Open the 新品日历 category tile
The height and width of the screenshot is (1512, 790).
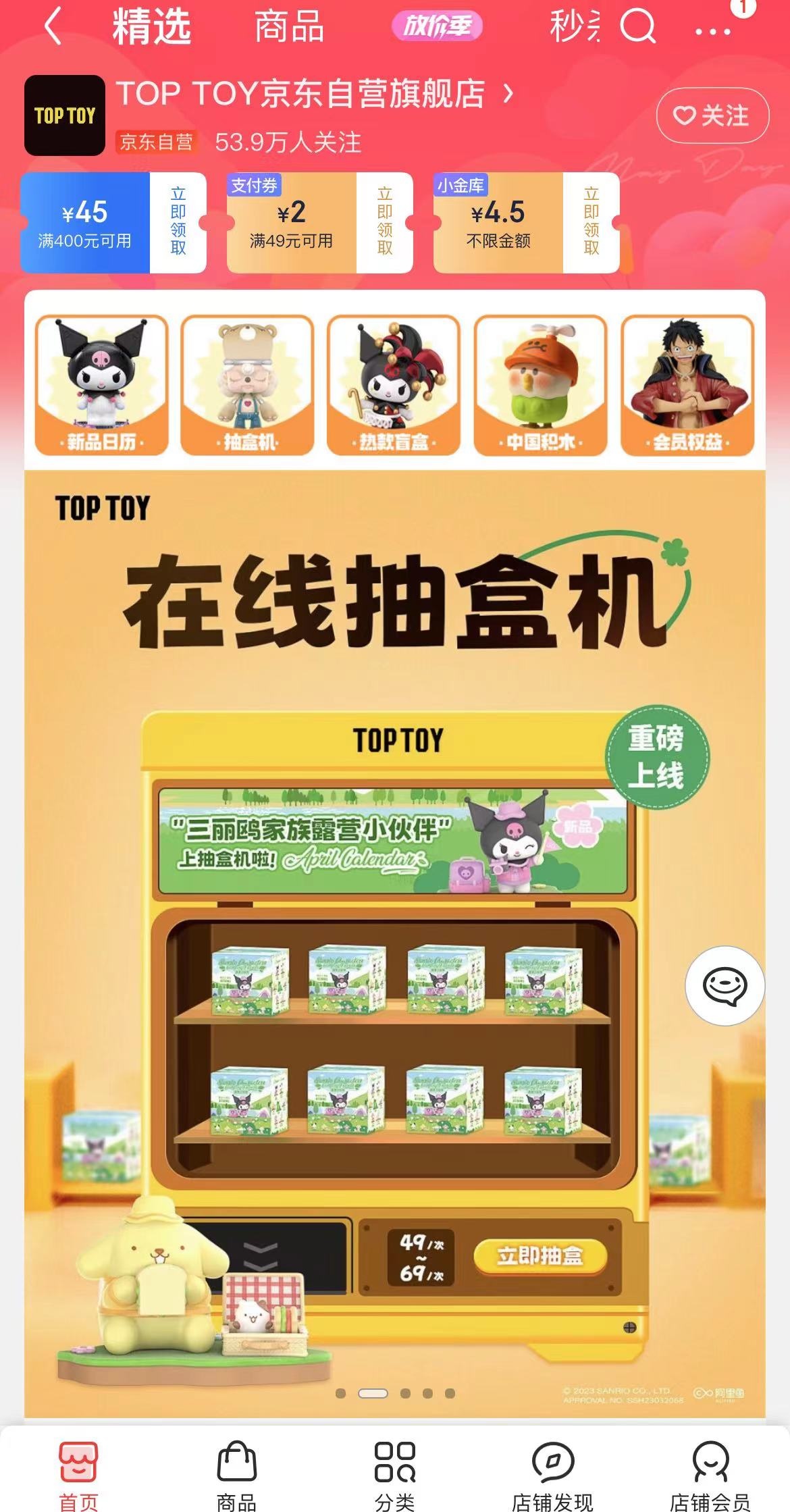(x=101, y=385)
